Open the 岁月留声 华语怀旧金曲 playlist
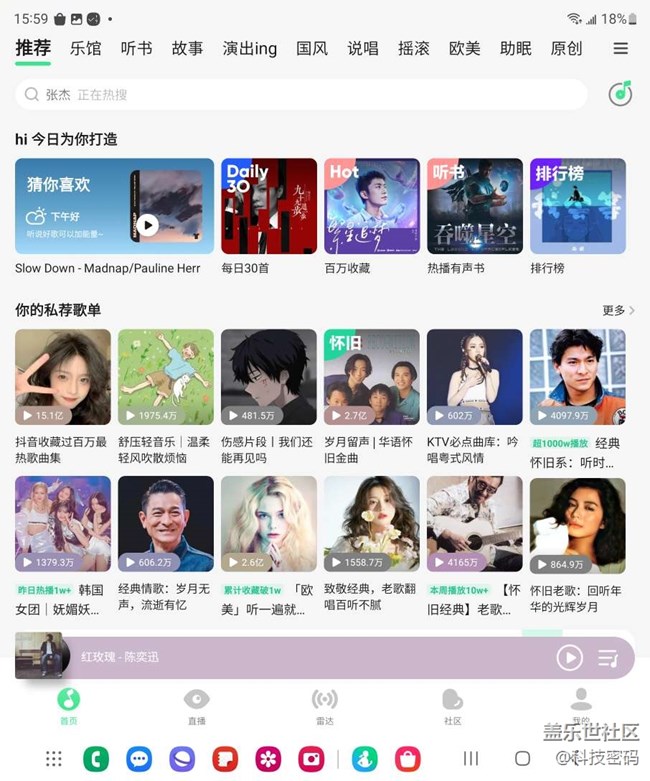650x781 pixels. pyautogui.click(x=372, y=377)
